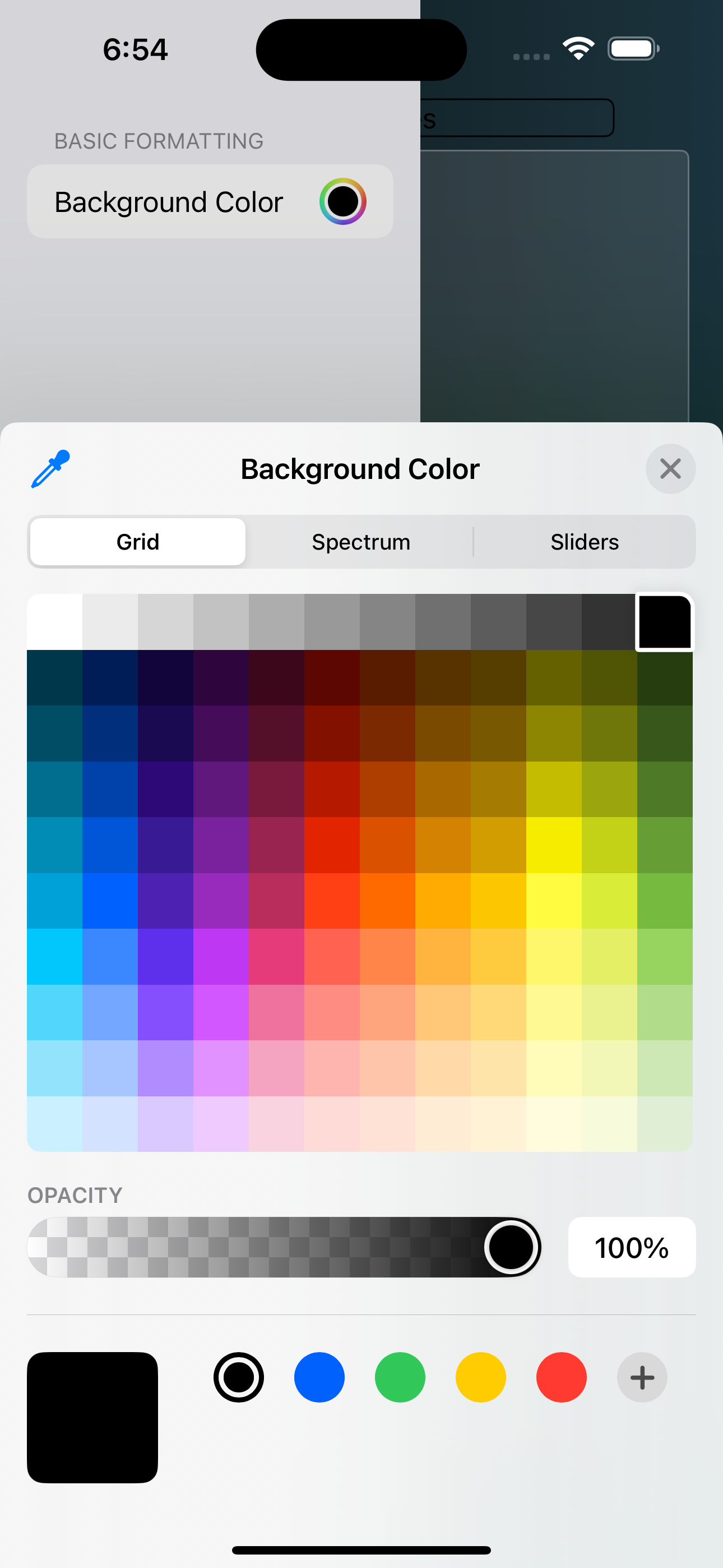Screen dimensions: 723x1568
Task: Select the Grid tab
Action: 138,542
